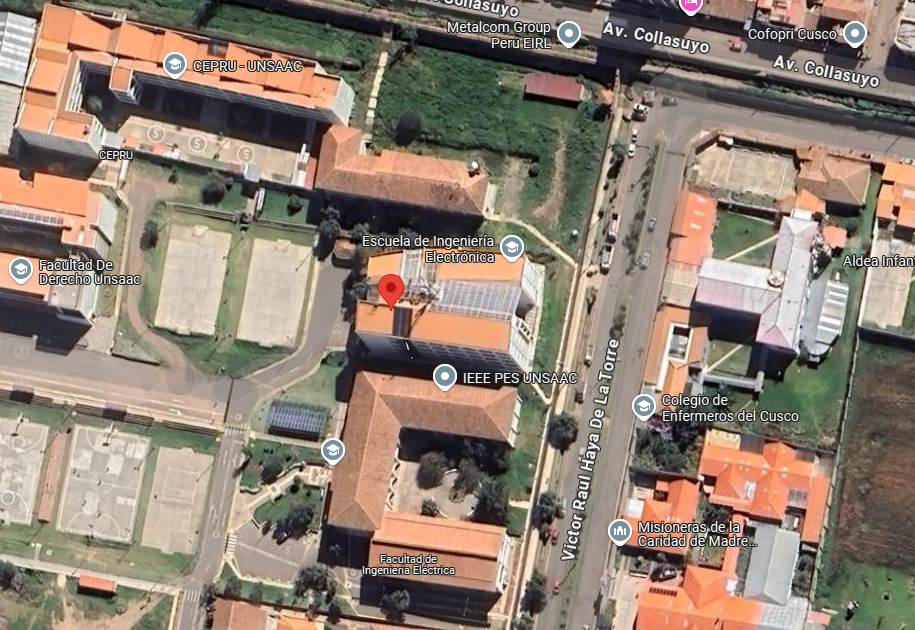915x630 pixels.
Task: Tap the Cofopri Cusco map marker
Action: [x=854, y=35]
